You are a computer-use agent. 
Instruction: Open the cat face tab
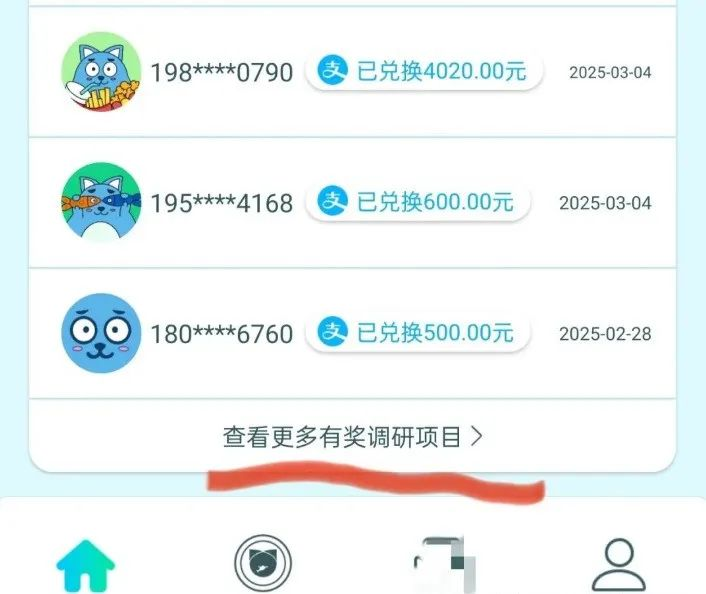point(262,563)
